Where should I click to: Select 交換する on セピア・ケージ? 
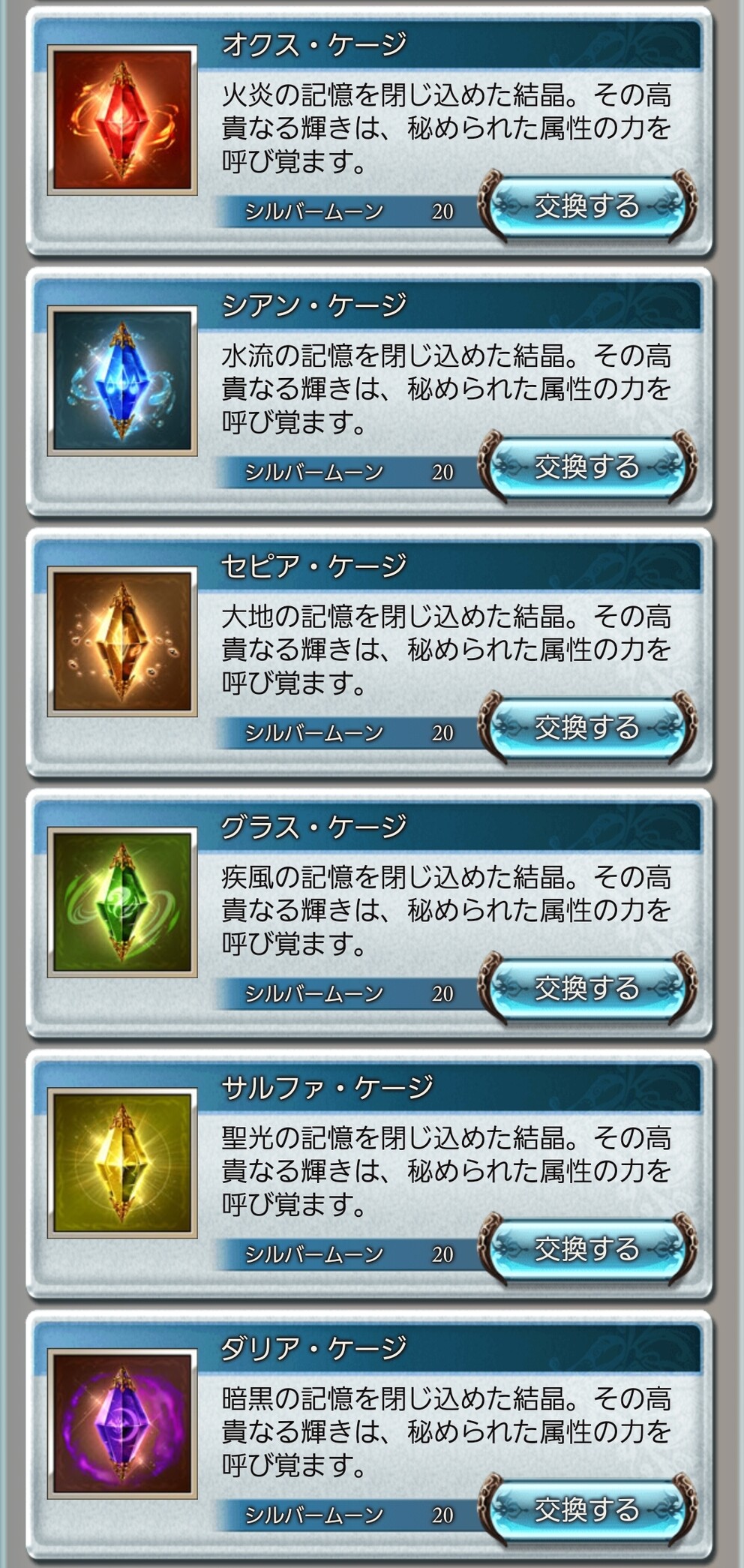[x=586, y=728]
